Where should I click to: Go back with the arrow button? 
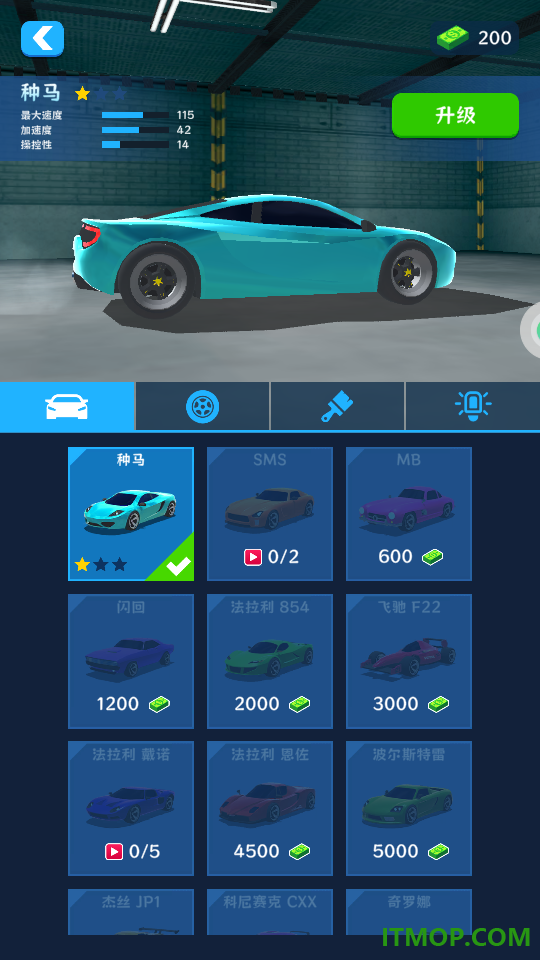point(42,39)
